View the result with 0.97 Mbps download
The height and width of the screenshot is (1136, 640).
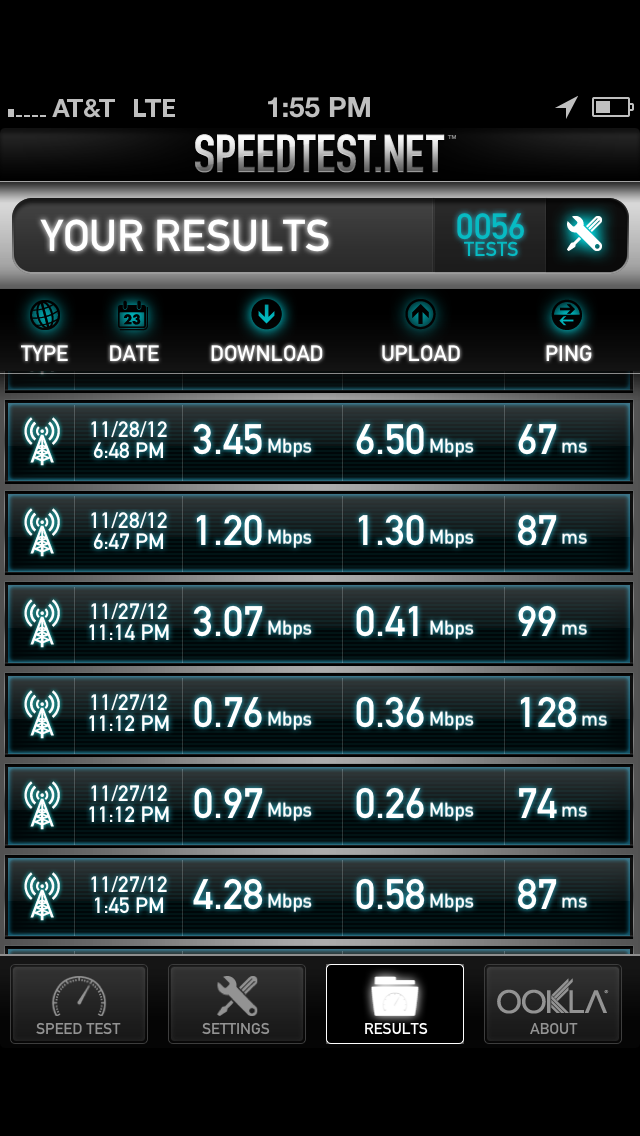pyautogui.click(x=319, y=805)
